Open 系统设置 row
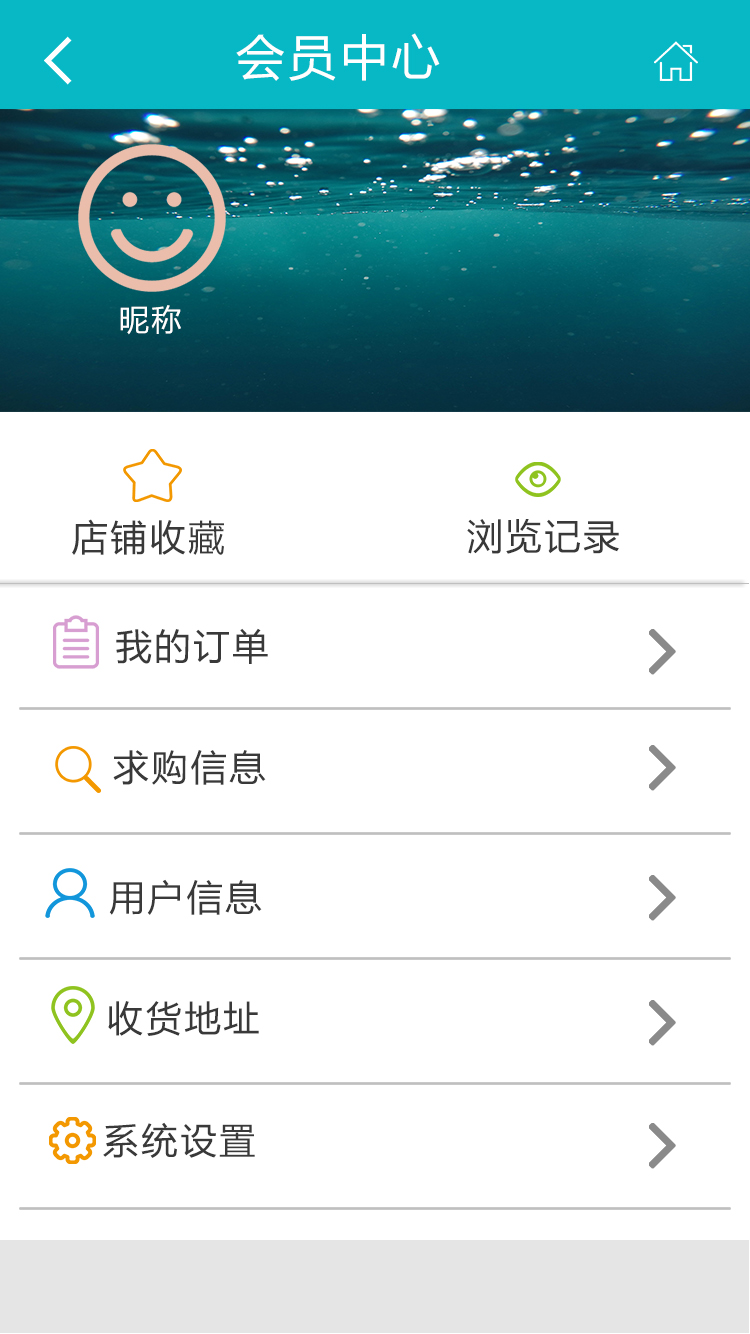Image resolution: width=750 pixels, height=1334 pixels. (x=375, y=1146)
